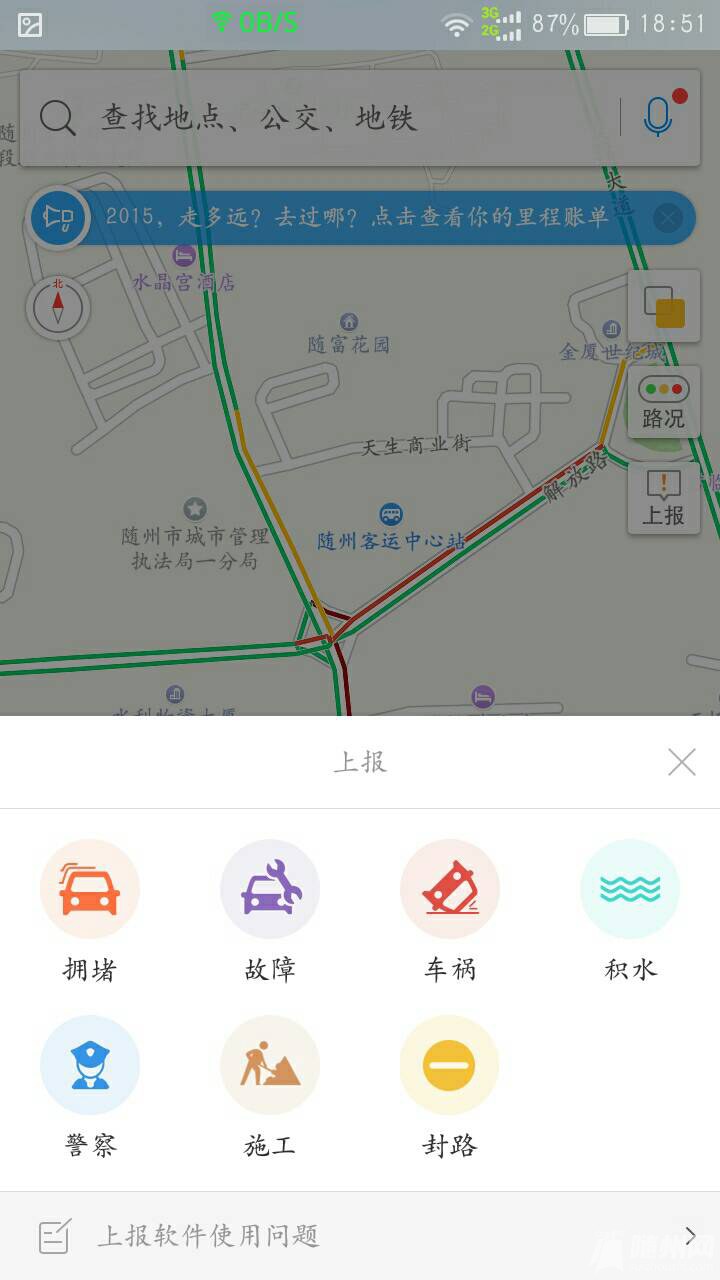Dismiss the mileage bill banner
The width and height of the screenshot is (720, 1280).
click(x=668, y=218)
